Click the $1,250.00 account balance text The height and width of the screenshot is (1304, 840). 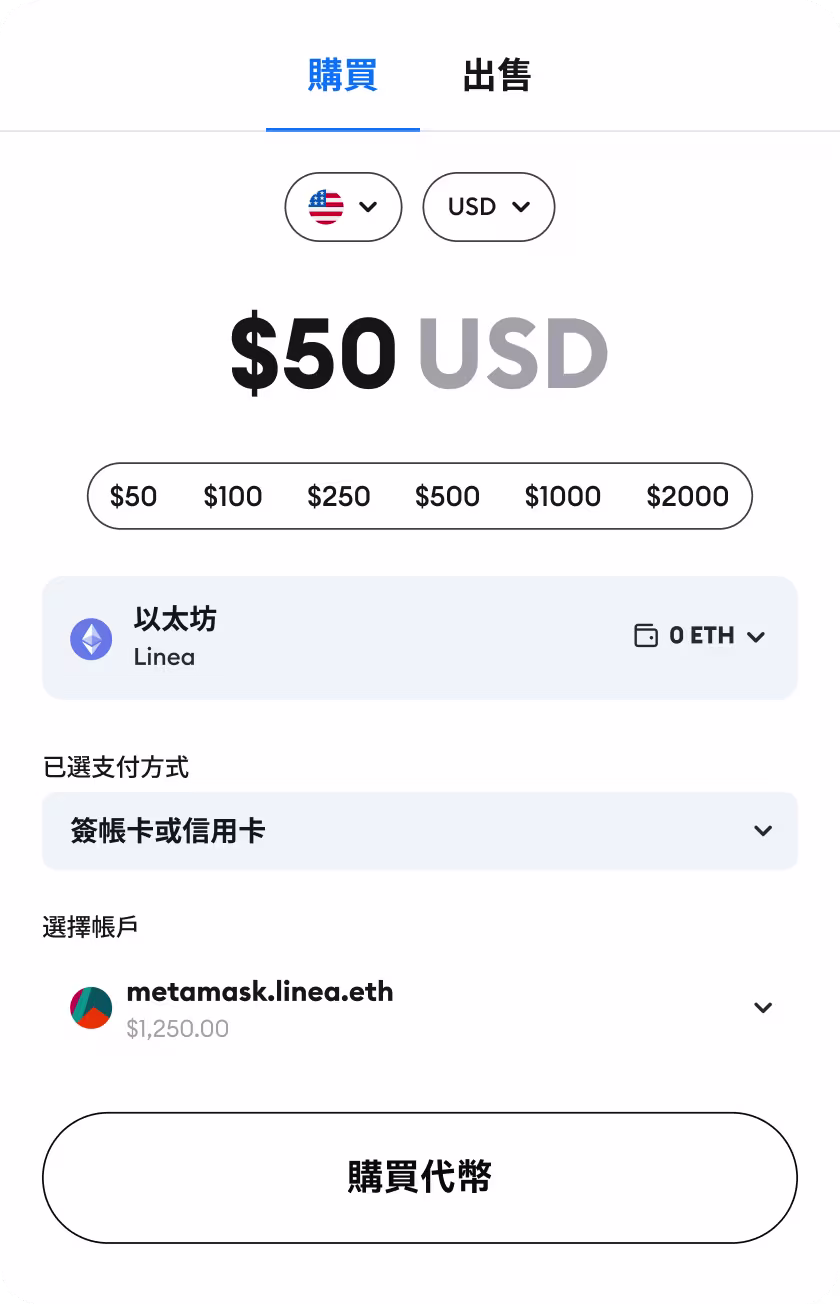pyautogui.click(x=177, y=1029)
